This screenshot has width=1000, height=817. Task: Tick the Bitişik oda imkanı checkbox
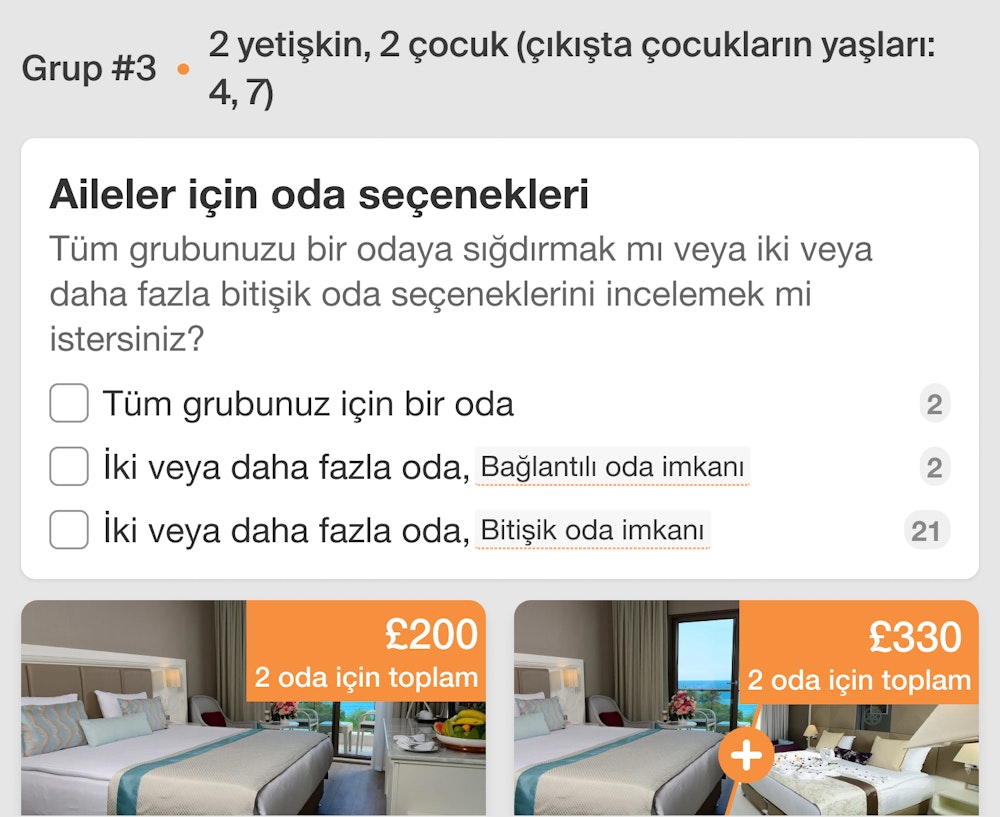coord(69,530)
